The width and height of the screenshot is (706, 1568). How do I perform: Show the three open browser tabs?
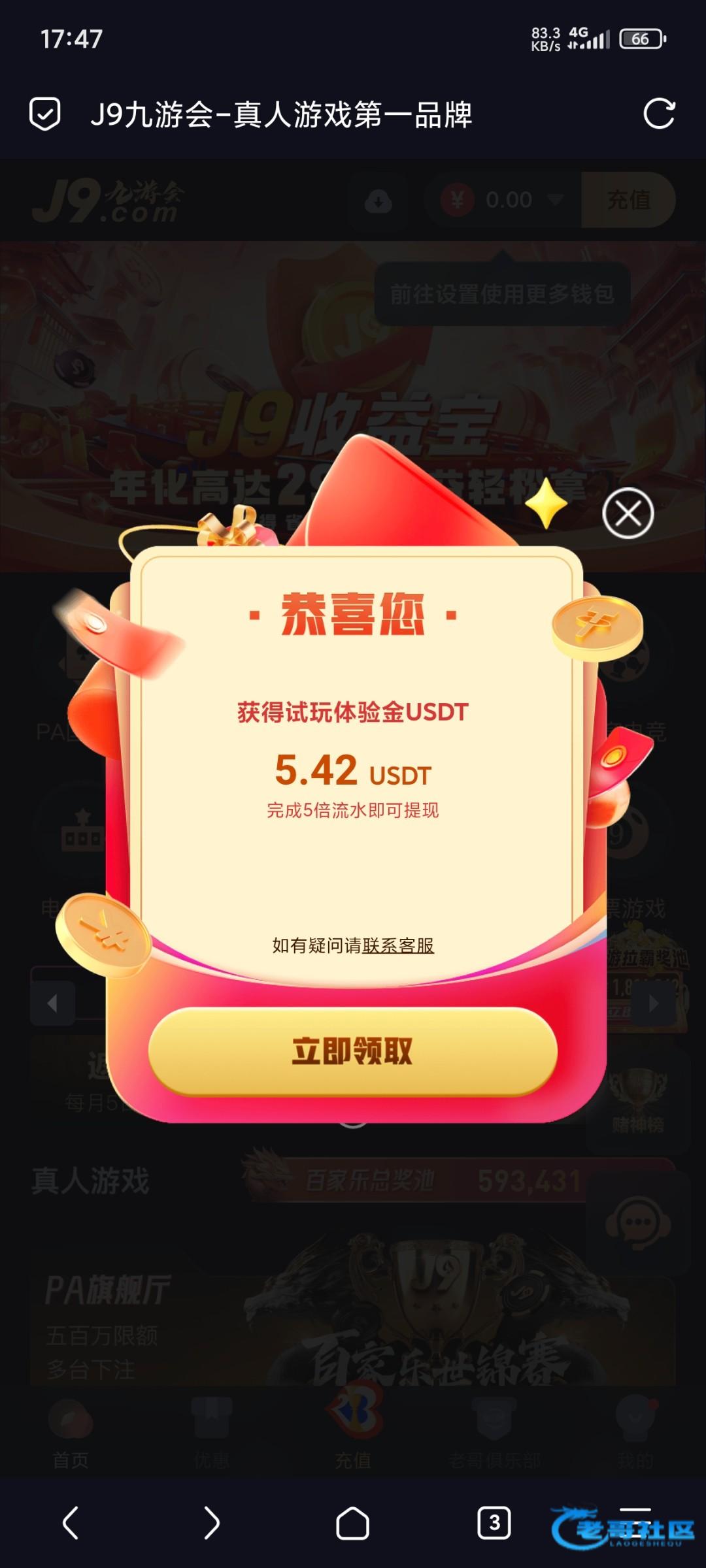pos(494,1523)
